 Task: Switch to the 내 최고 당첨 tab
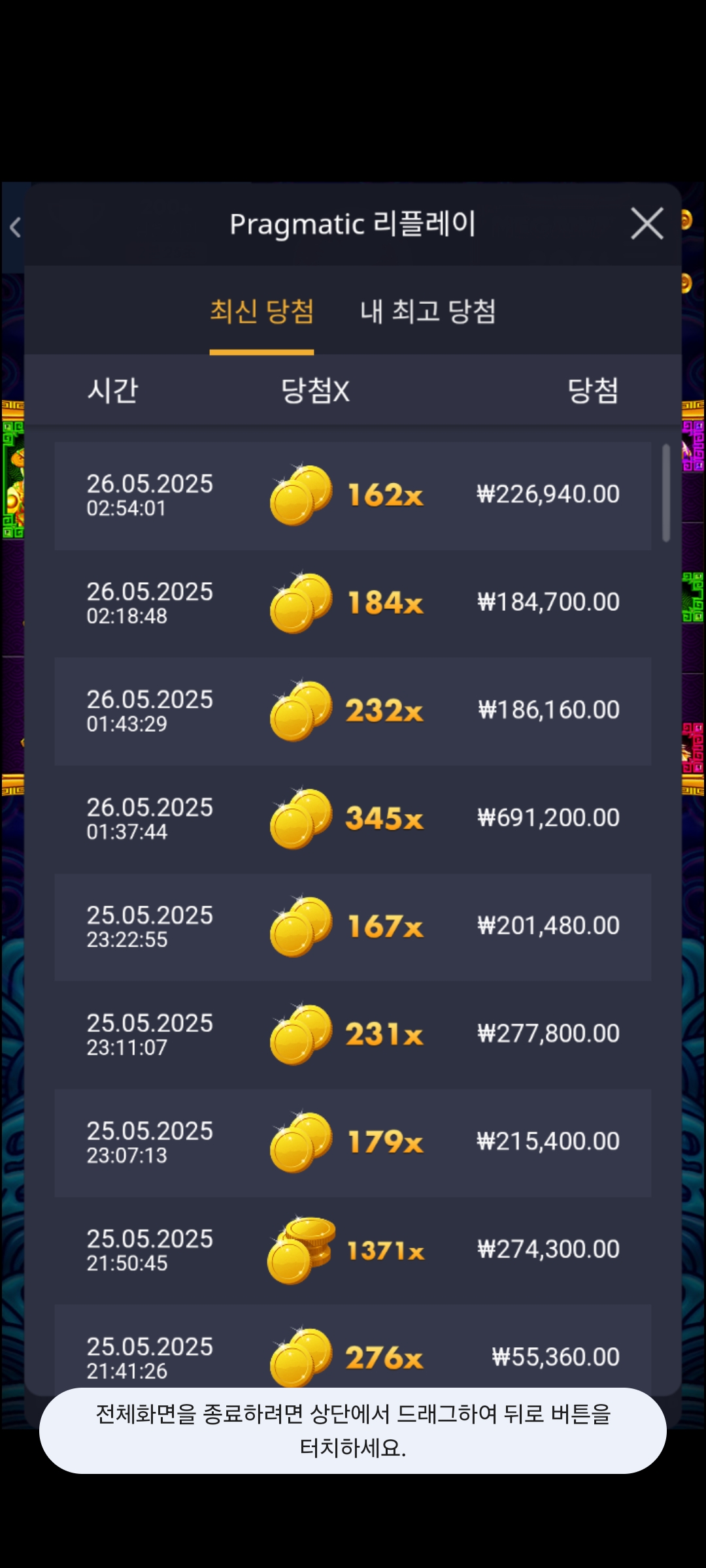click(x=428, y=312)
